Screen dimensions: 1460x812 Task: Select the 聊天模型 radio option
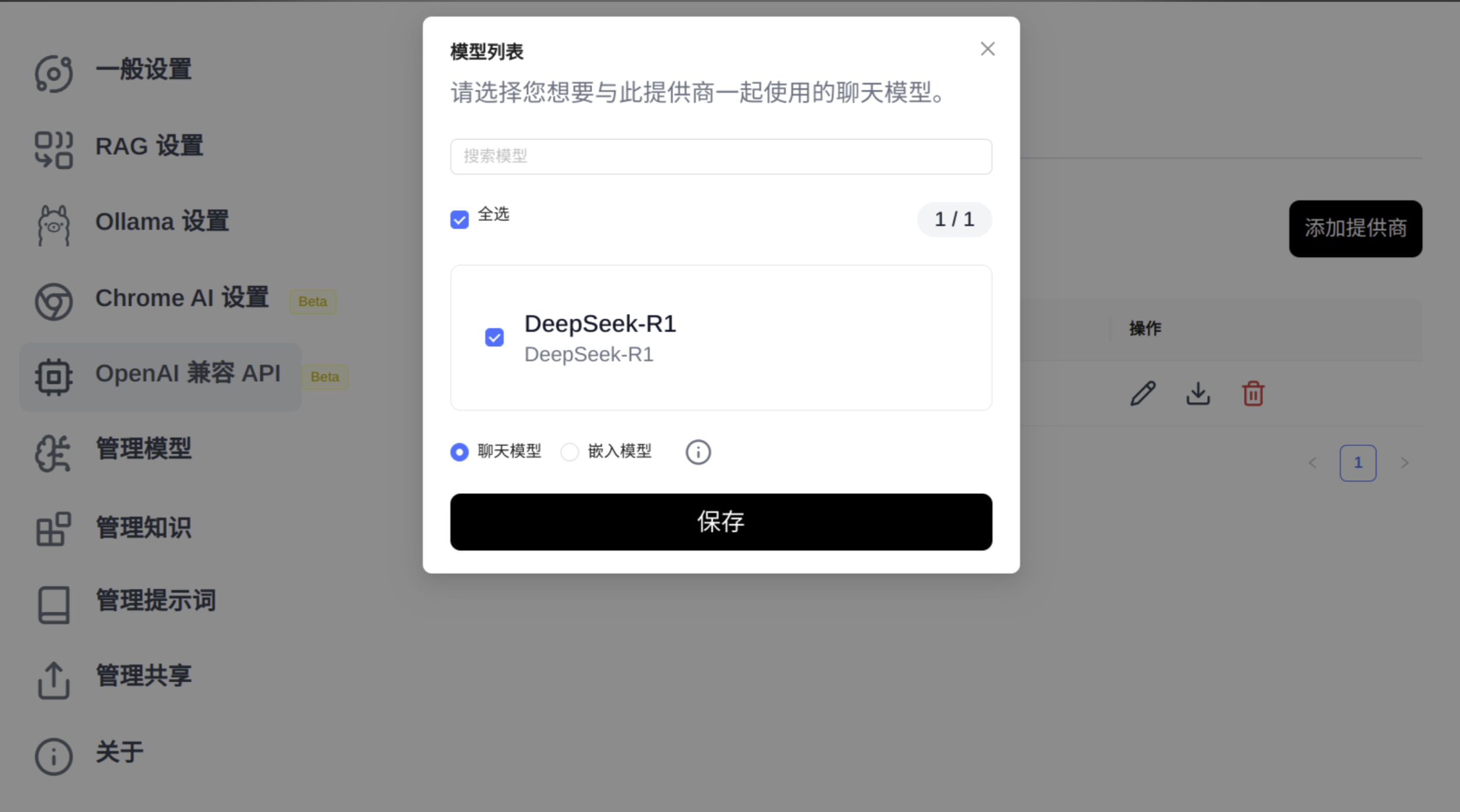click(x=459, y=452)
